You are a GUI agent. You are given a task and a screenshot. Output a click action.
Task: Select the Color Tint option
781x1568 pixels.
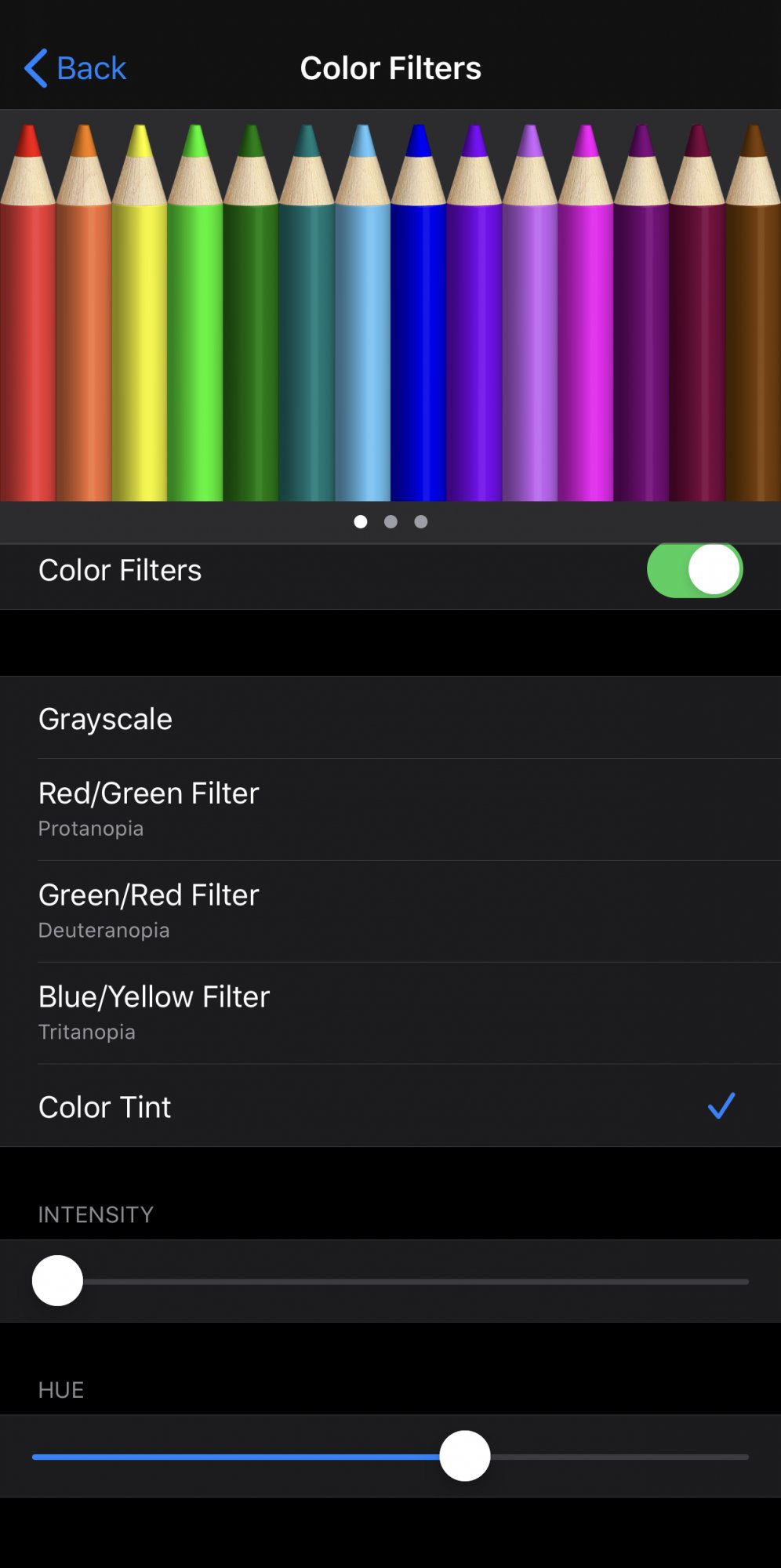[x=390, y=1106]
